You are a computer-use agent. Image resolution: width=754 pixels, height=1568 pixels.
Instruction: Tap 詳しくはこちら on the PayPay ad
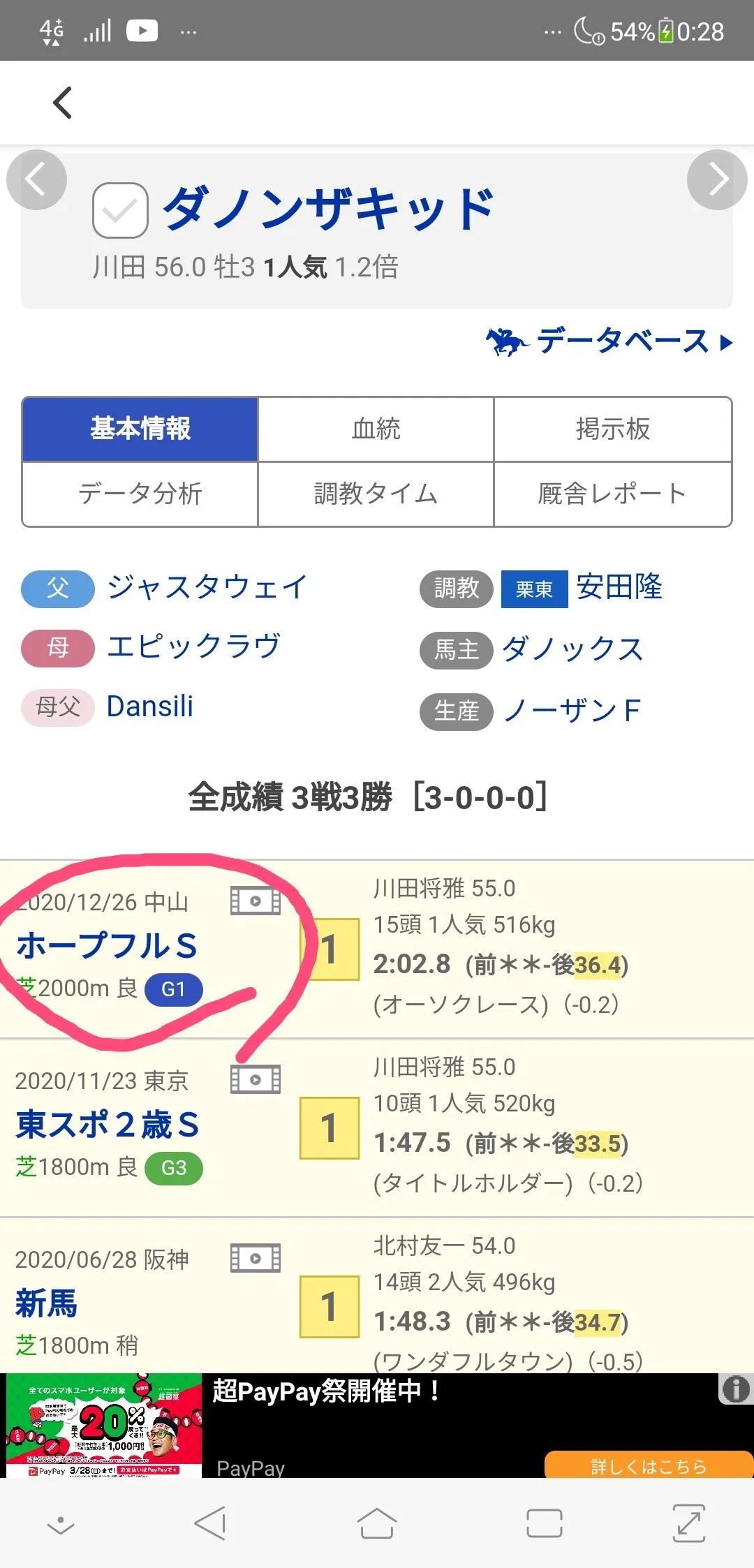point(648,1466)
